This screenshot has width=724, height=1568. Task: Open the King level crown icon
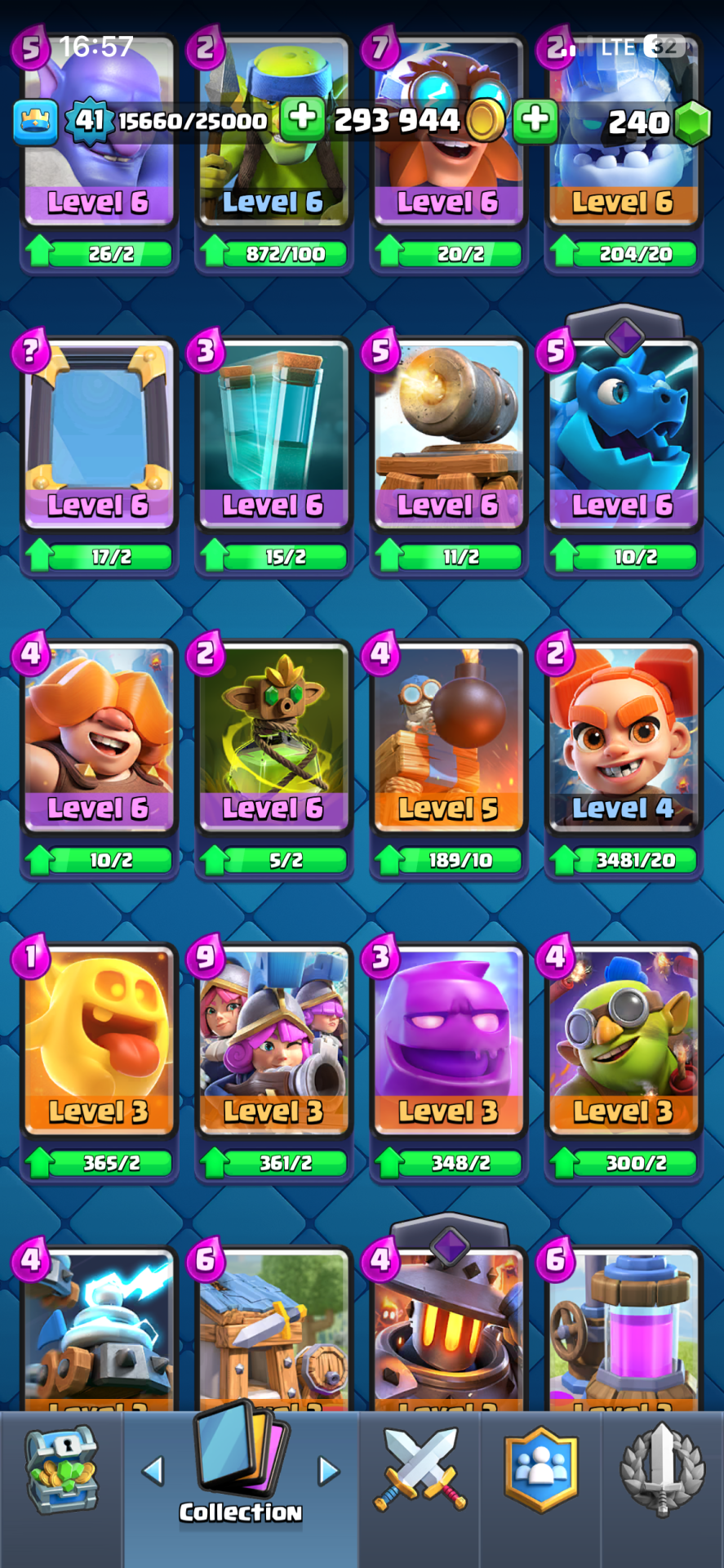[x=35, y=121]
